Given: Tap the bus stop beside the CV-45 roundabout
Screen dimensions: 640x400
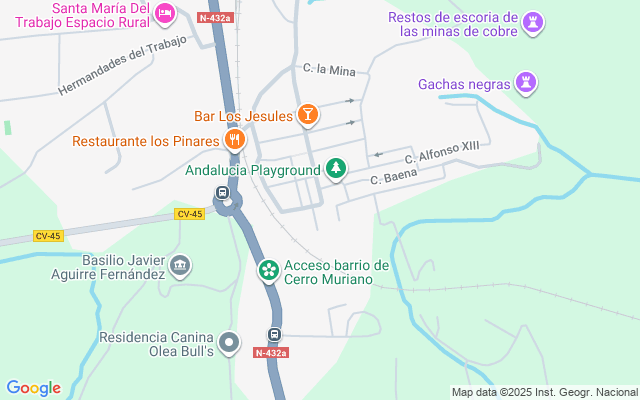Looking at the screenshot, I should pos(223,193).
